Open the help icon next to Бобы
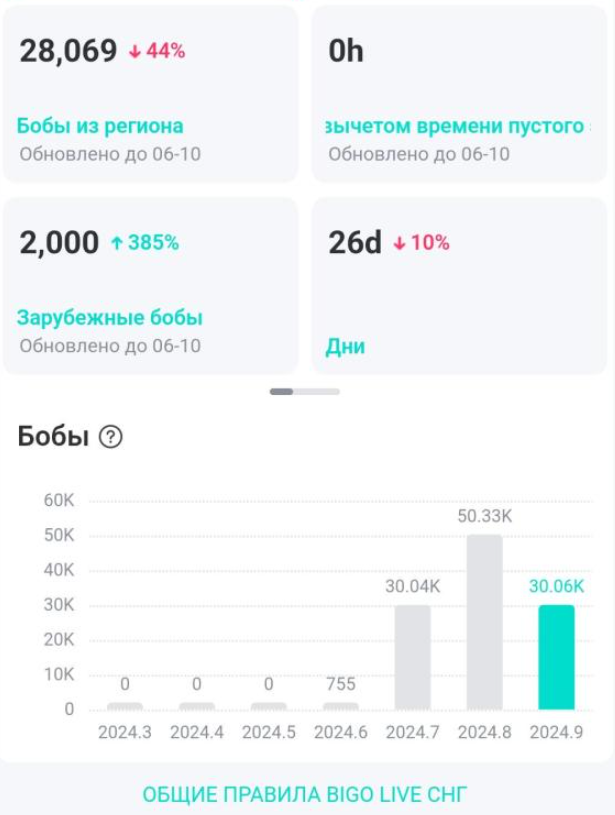Viewport: 615px width, 815px height. tap(111, 437)
